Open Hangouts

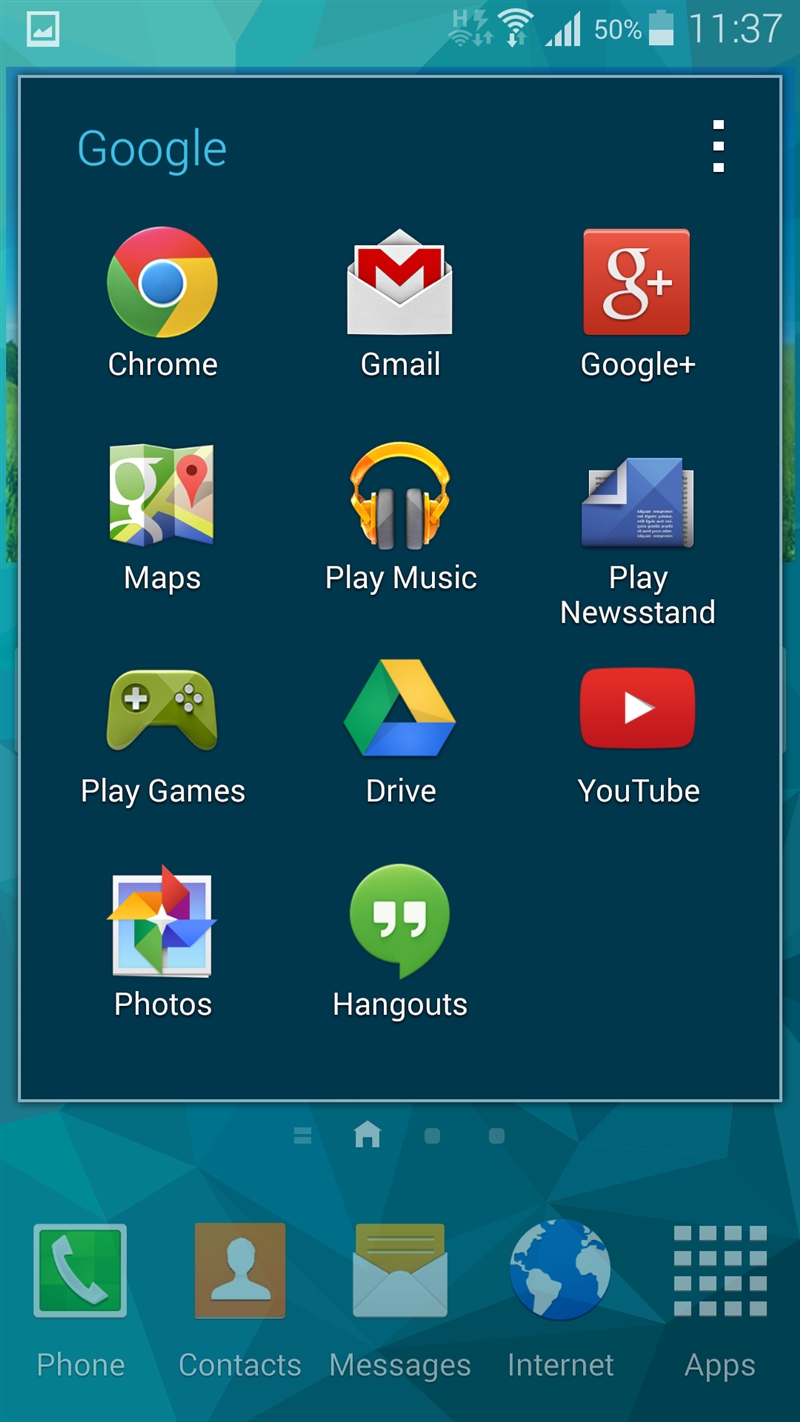(x=400, y=922)
